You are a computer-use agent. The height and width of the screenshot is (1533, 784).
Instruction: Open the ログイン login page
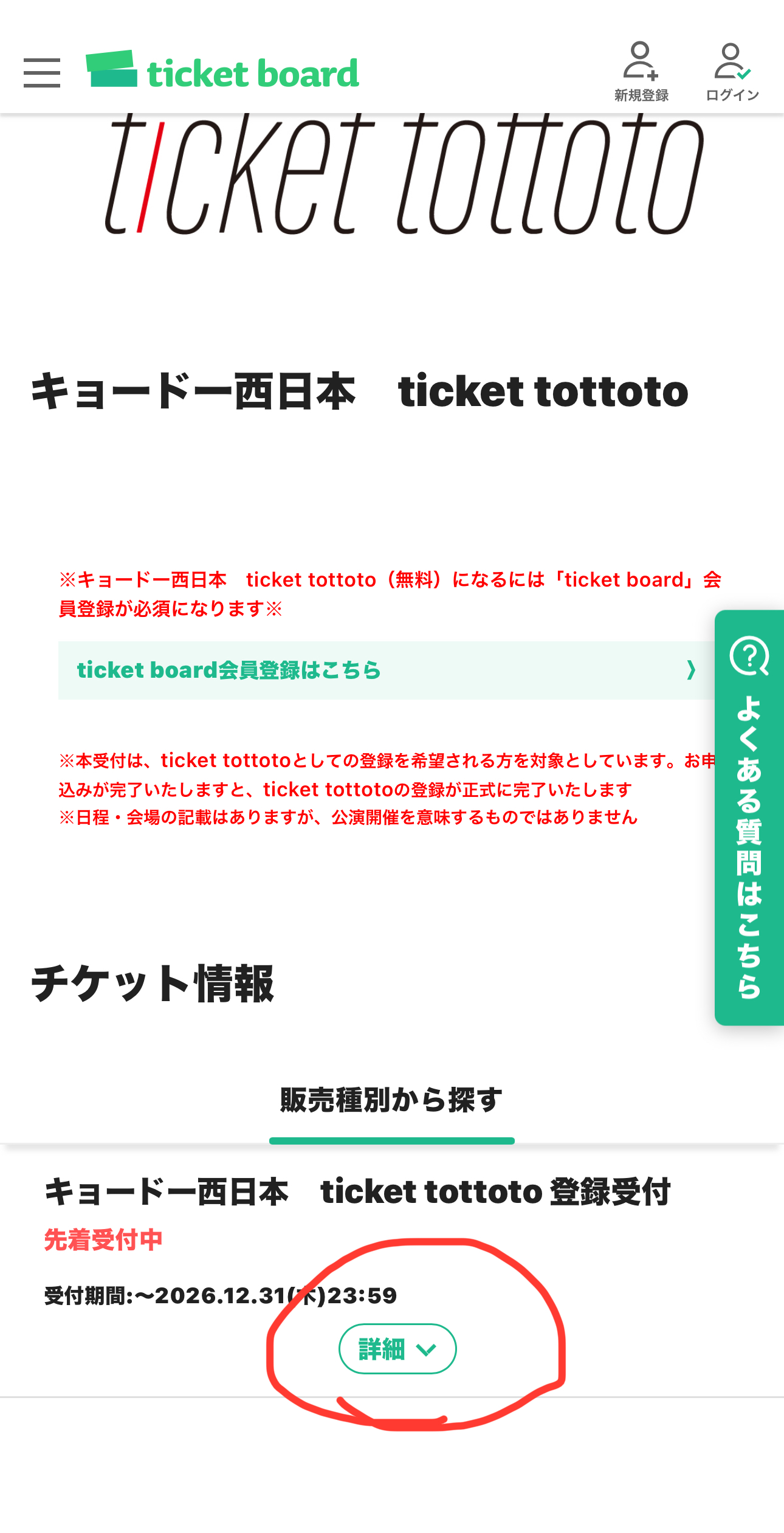[x=732, y=72]
